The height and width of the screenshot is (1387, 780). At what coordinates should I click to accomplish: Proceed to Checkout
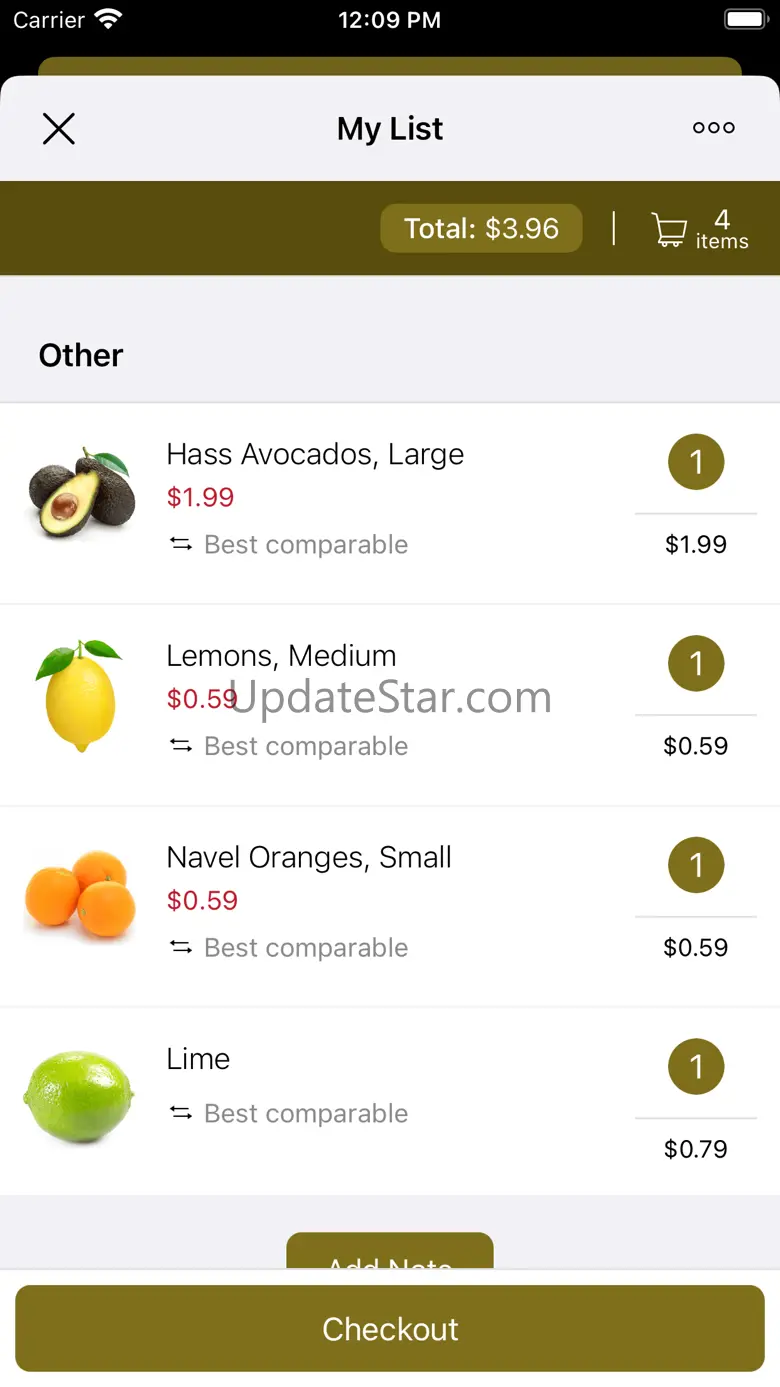[x=390, y=1328]
